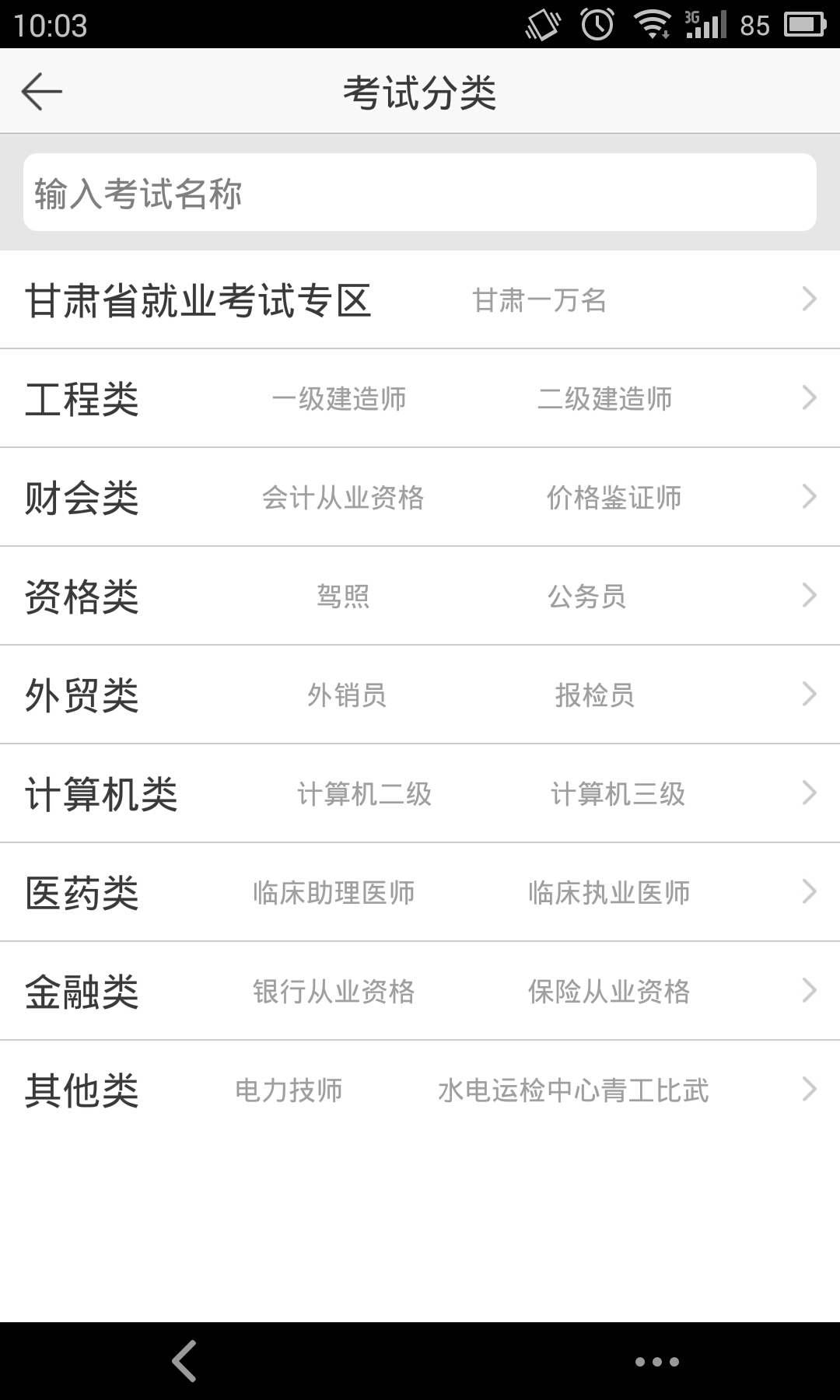Viewport: 840px width, 1400px height.
Task: Open the system three-dot menu
Action: [656, 1361]
